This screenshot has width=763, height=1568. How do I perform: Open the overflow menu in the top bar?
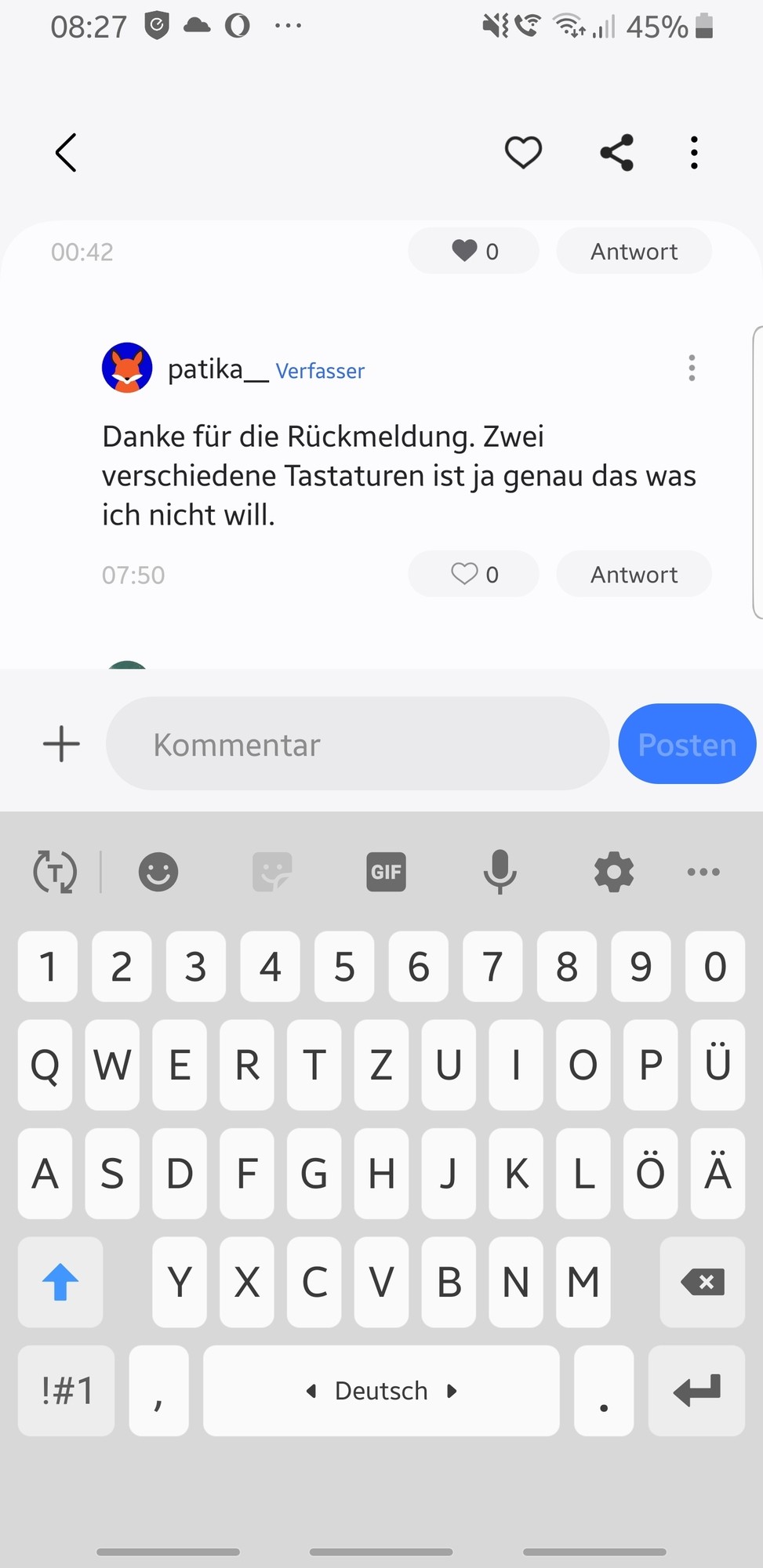point(694,152)
